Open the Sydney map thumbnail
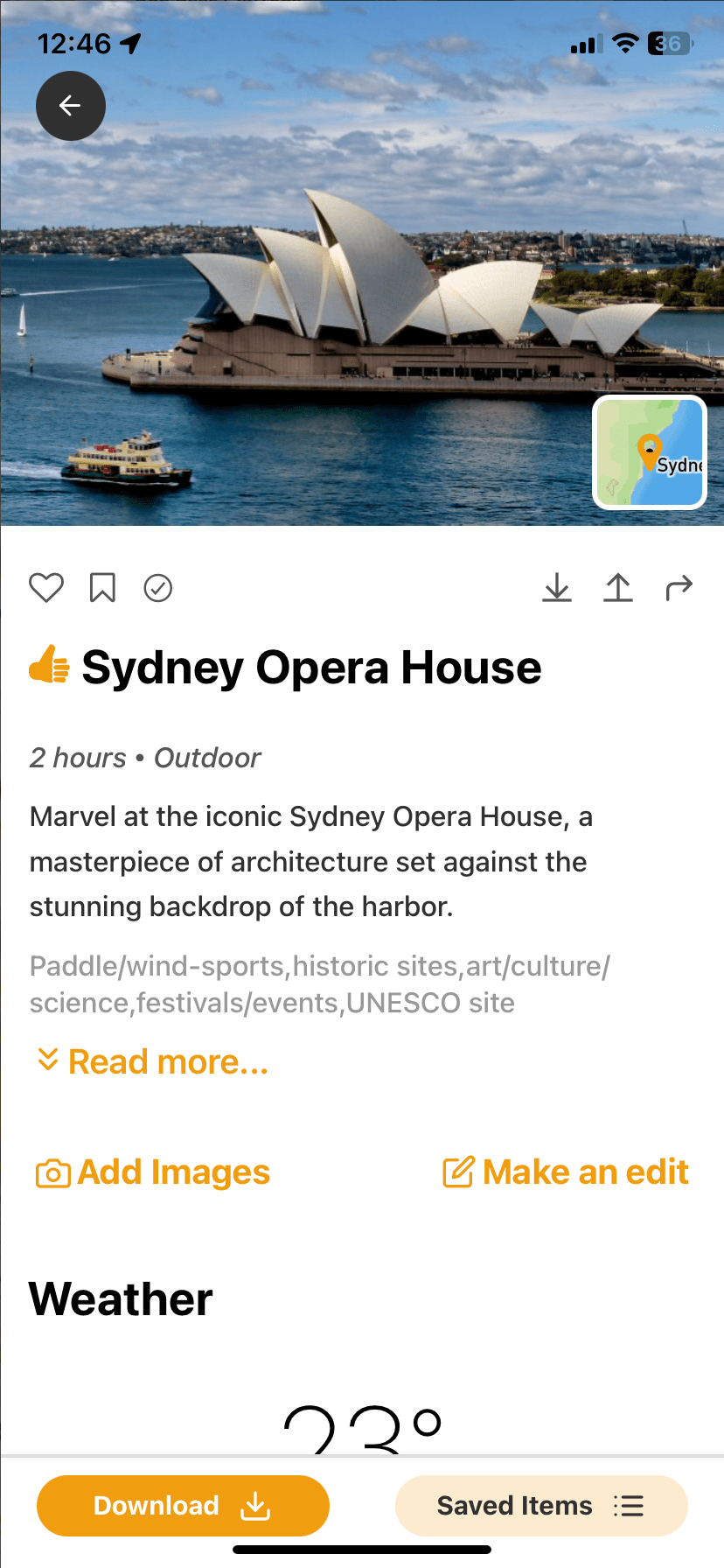 pos(650,452)
